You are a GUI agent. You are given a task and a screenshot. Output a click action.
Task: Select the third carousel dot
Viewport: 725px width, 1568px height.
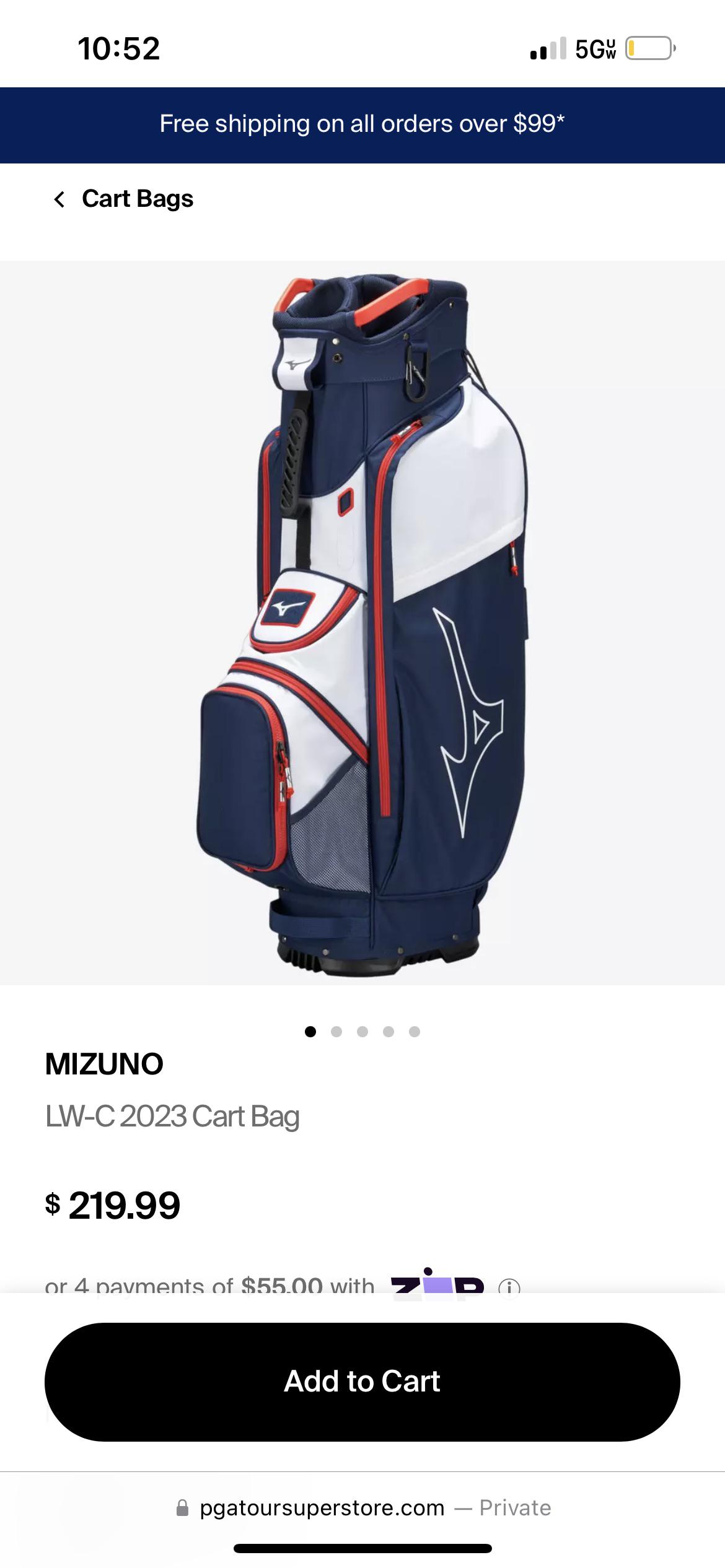(362, 1031)
